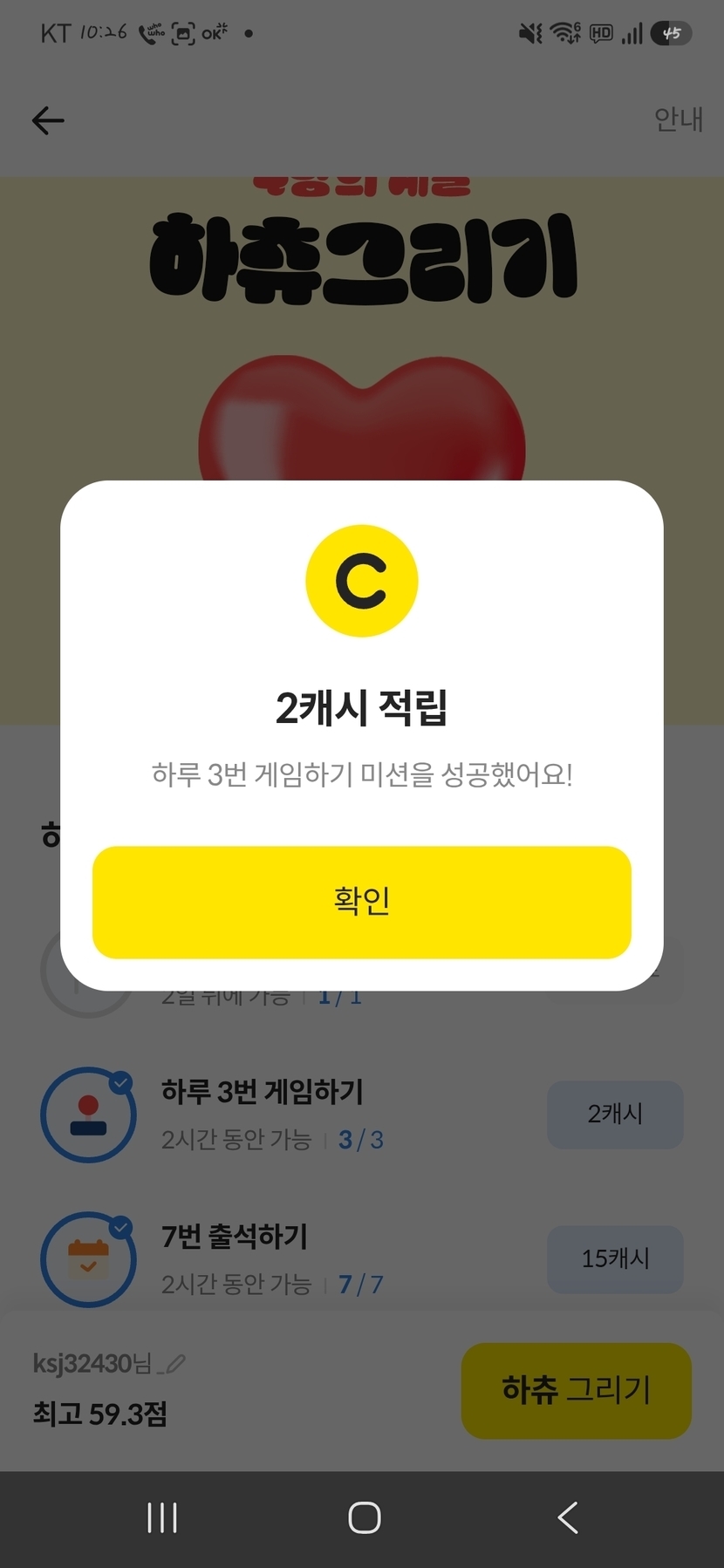Tap the 2캐시 reward for 하루 3번 게임하기
The height and width of the screenshot is (1568, 724).
coord(615,1114)
